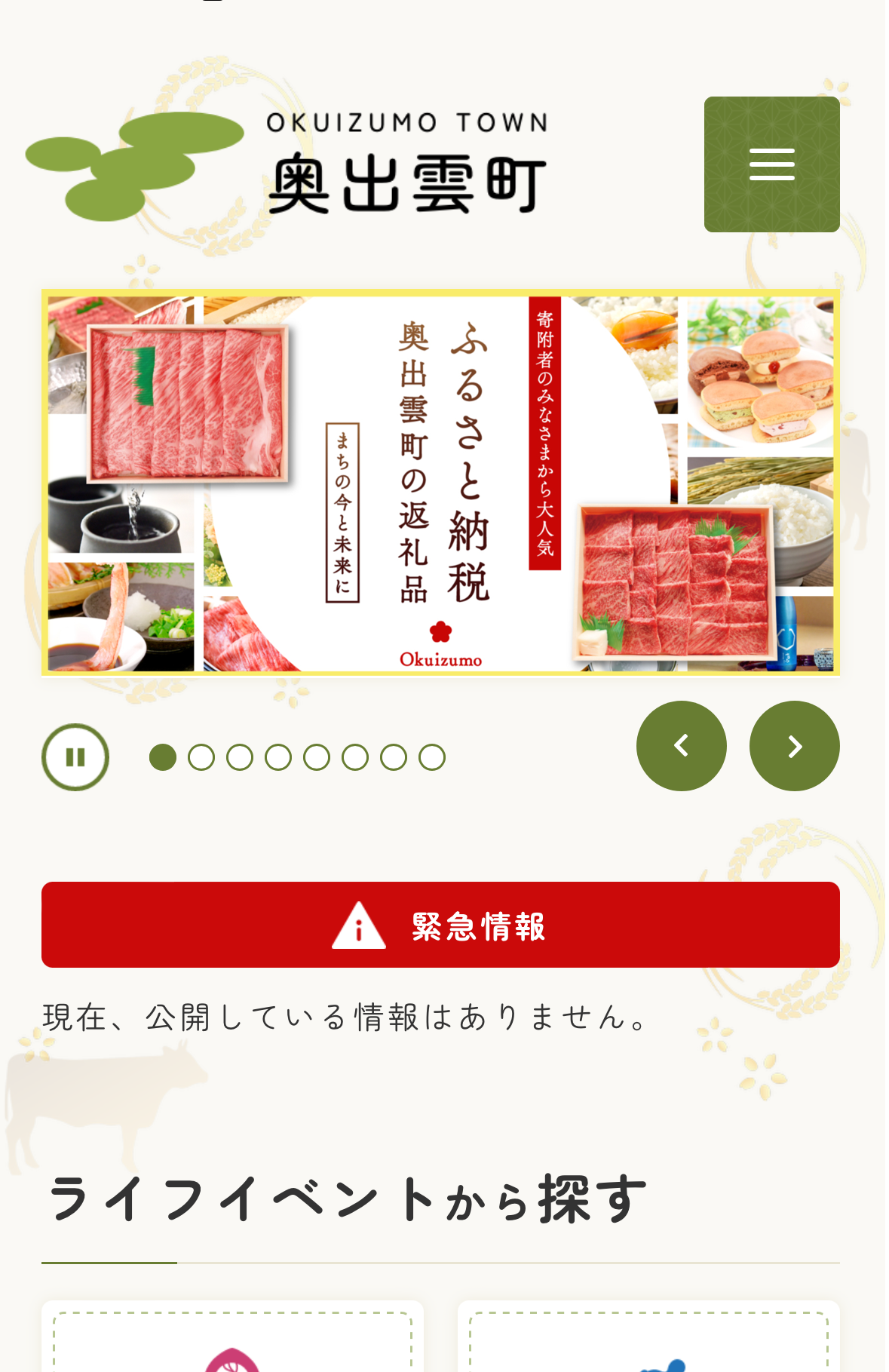Jump to the fourth slide dot
This screenshot has width=889, height=1372.
coord(278,757)
